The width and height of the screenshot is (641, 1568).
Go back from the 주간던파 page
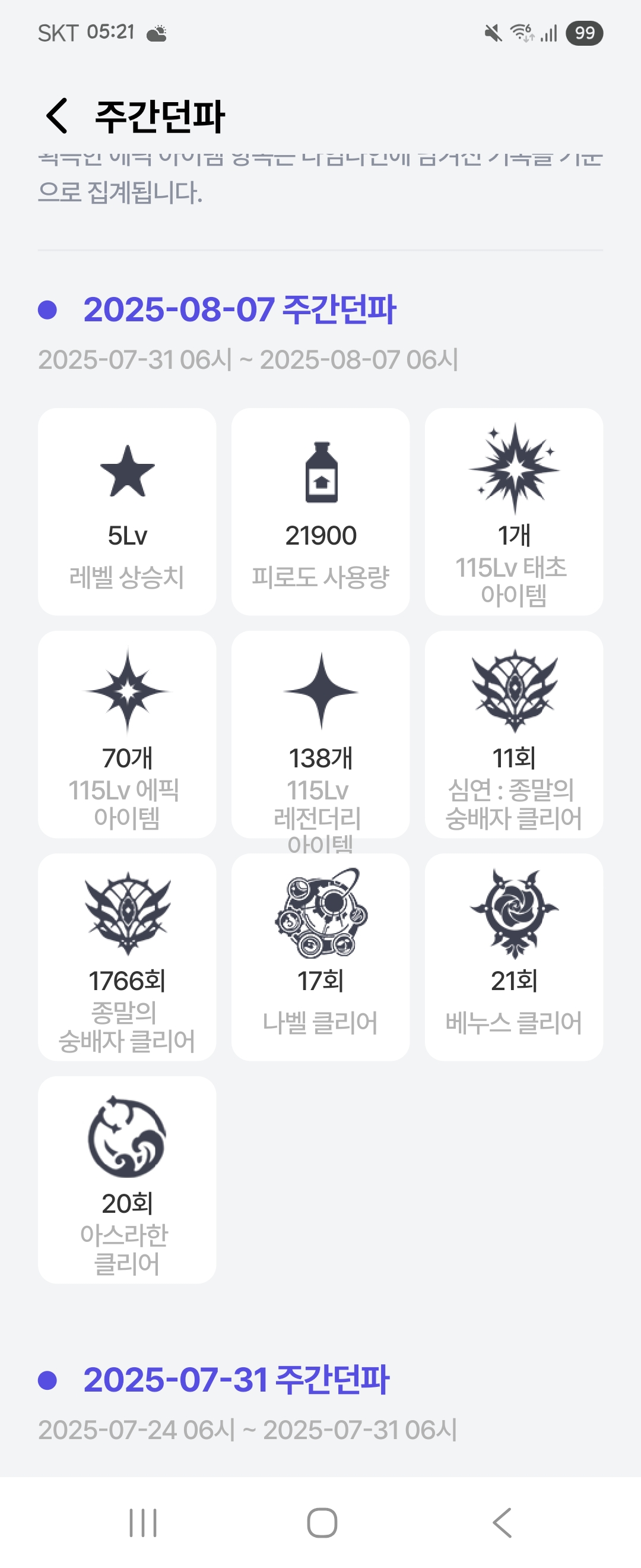(57, 116)
